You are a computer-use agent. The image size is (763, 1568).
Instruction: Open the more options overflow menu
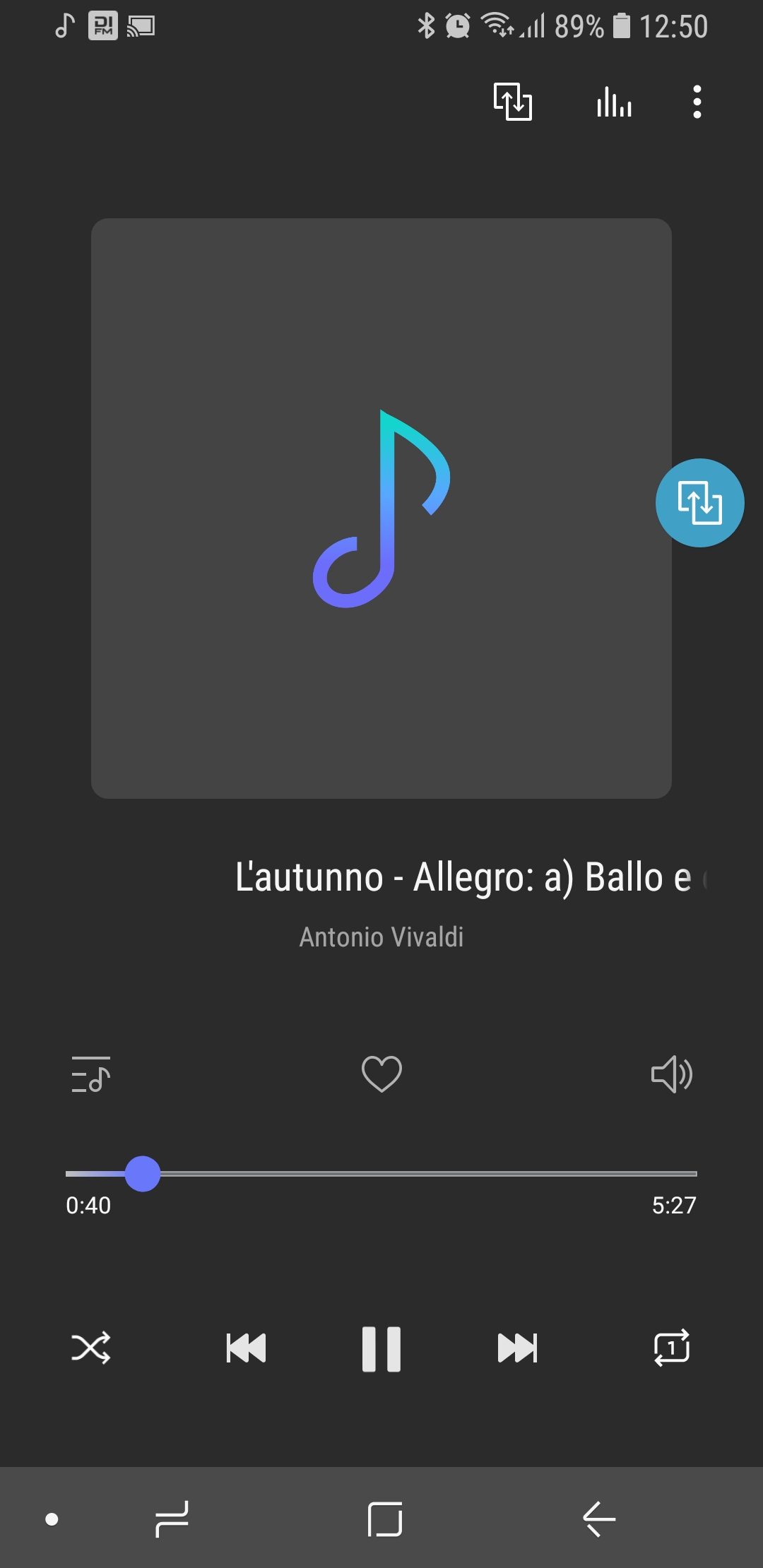(x=697, y=102)
